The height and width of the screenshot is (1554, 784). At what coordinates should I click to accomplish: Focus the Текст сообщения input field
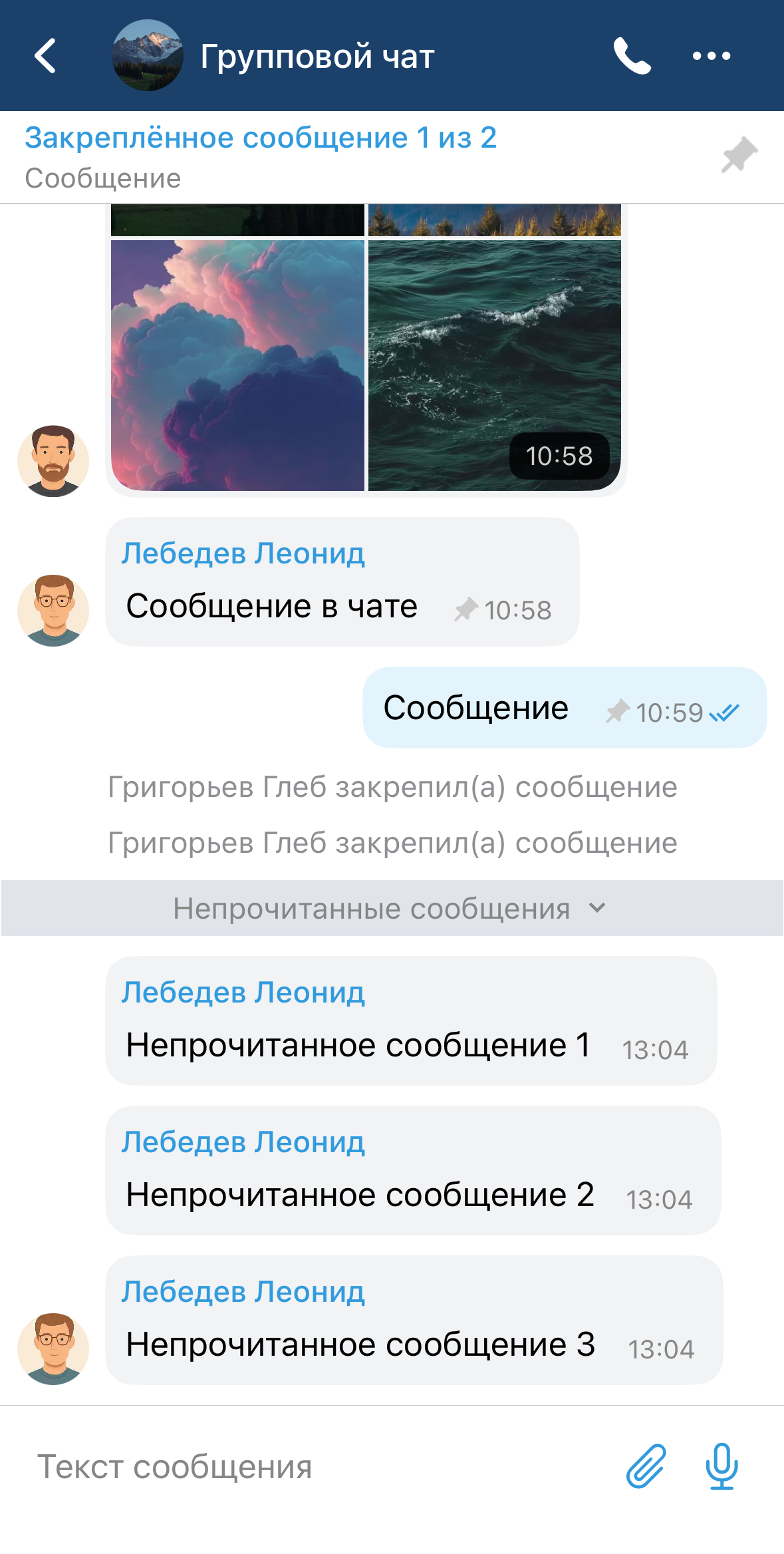319,1466
